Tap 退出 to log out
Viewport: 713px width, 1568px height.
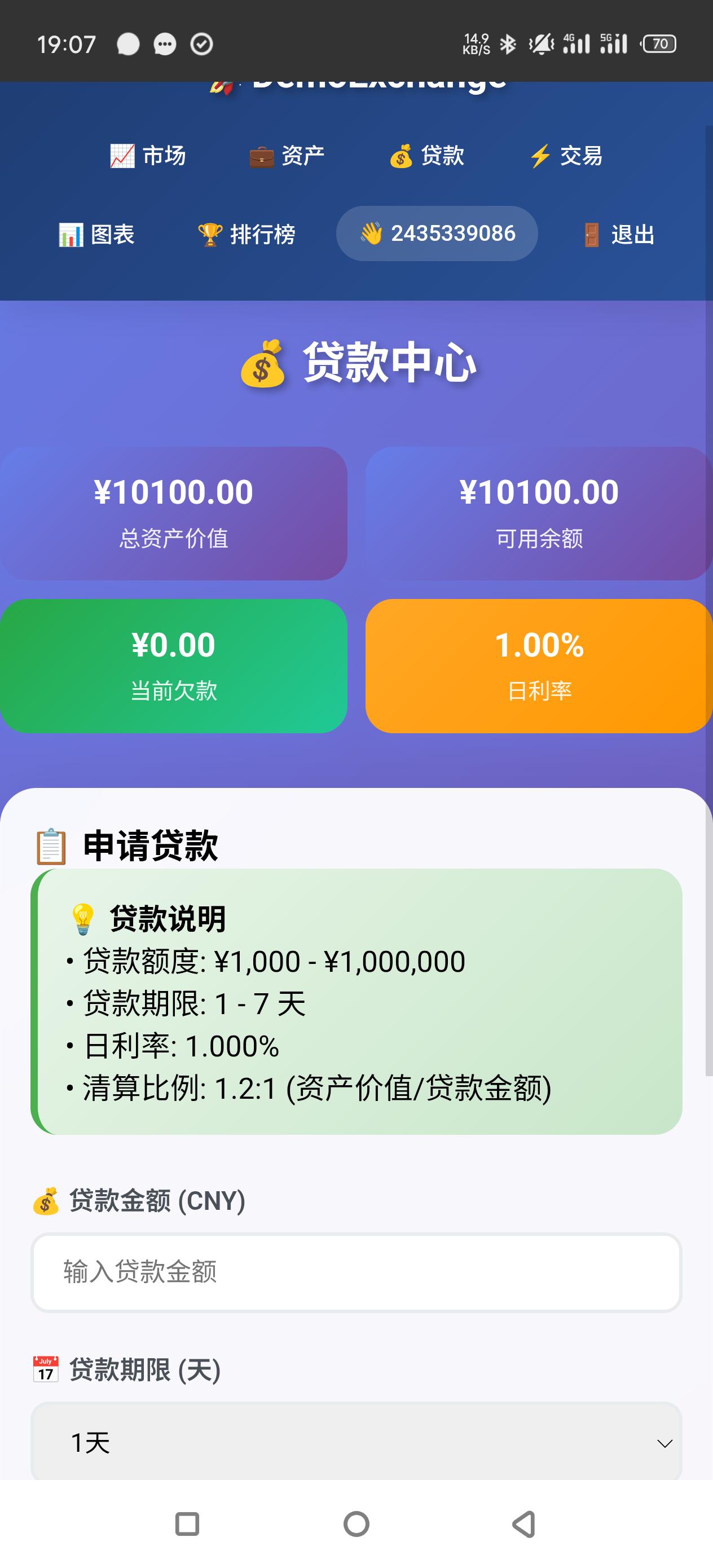pyautogui.click(x=619, y=234)
